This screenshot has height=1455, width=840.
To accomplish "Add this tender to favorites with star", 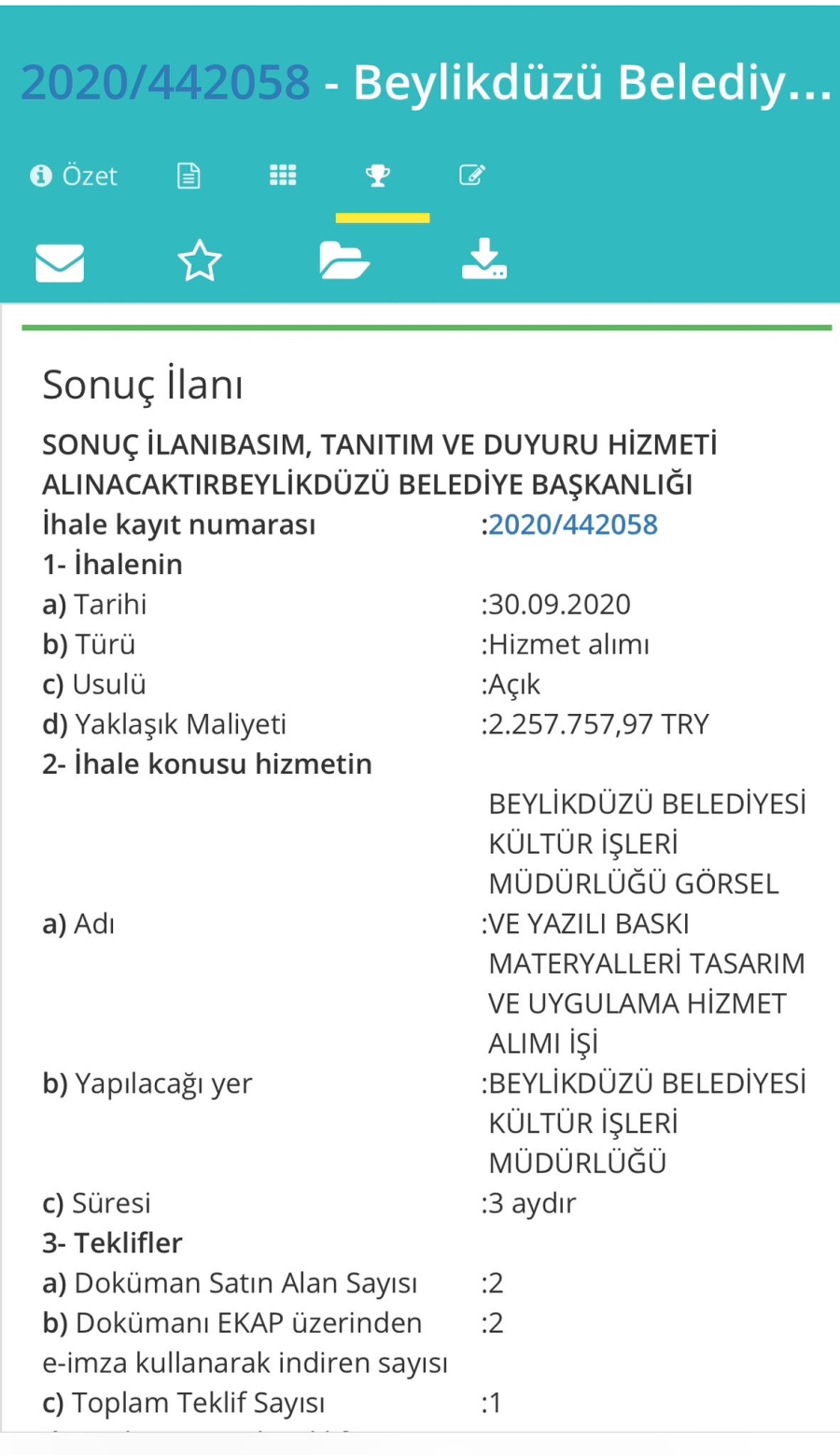I will 200,260.
